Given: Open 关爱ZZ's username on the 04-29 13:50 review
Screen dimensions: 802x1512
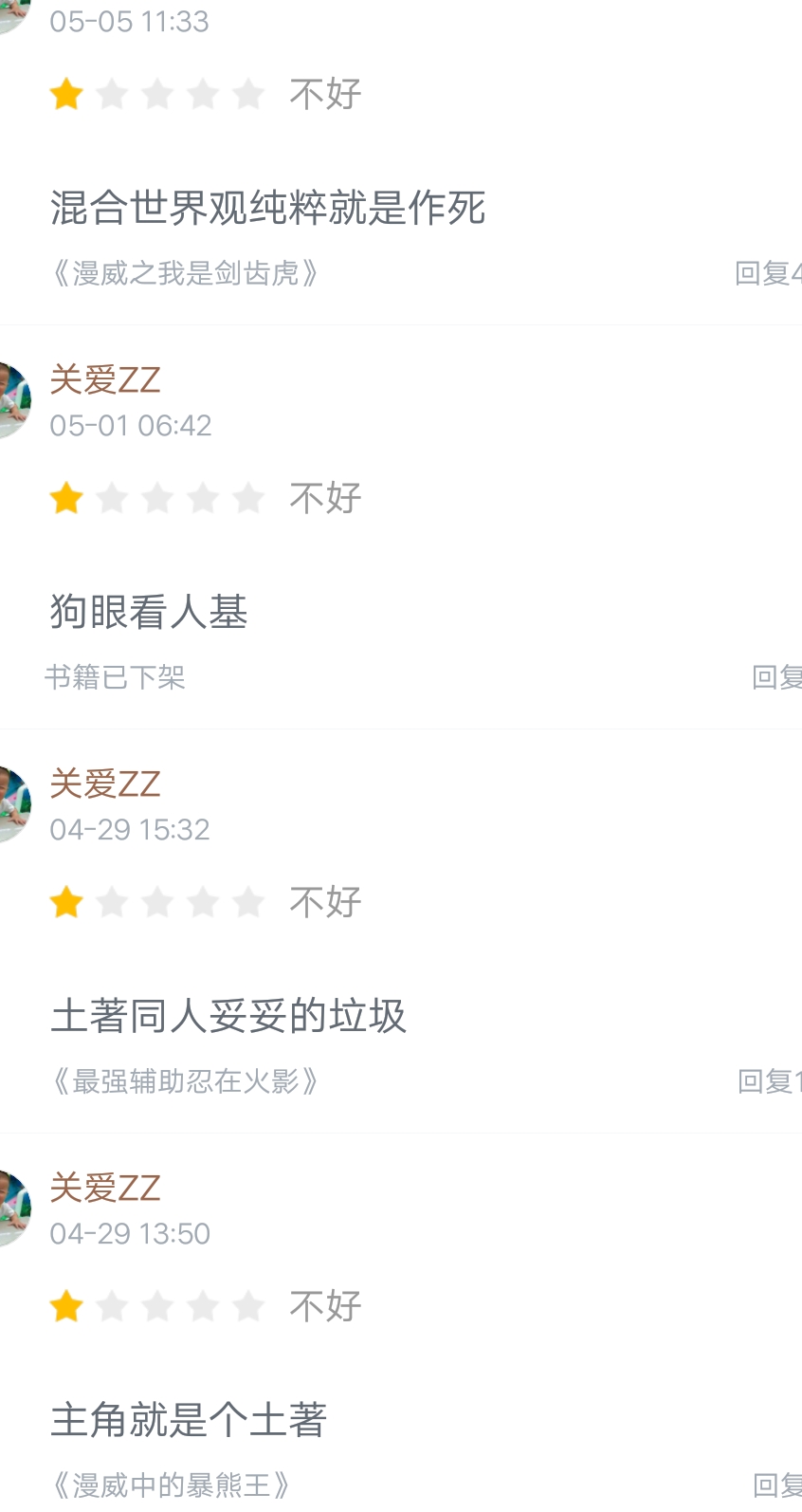Looking at the screenshot, I should [x=104, y=1188].
